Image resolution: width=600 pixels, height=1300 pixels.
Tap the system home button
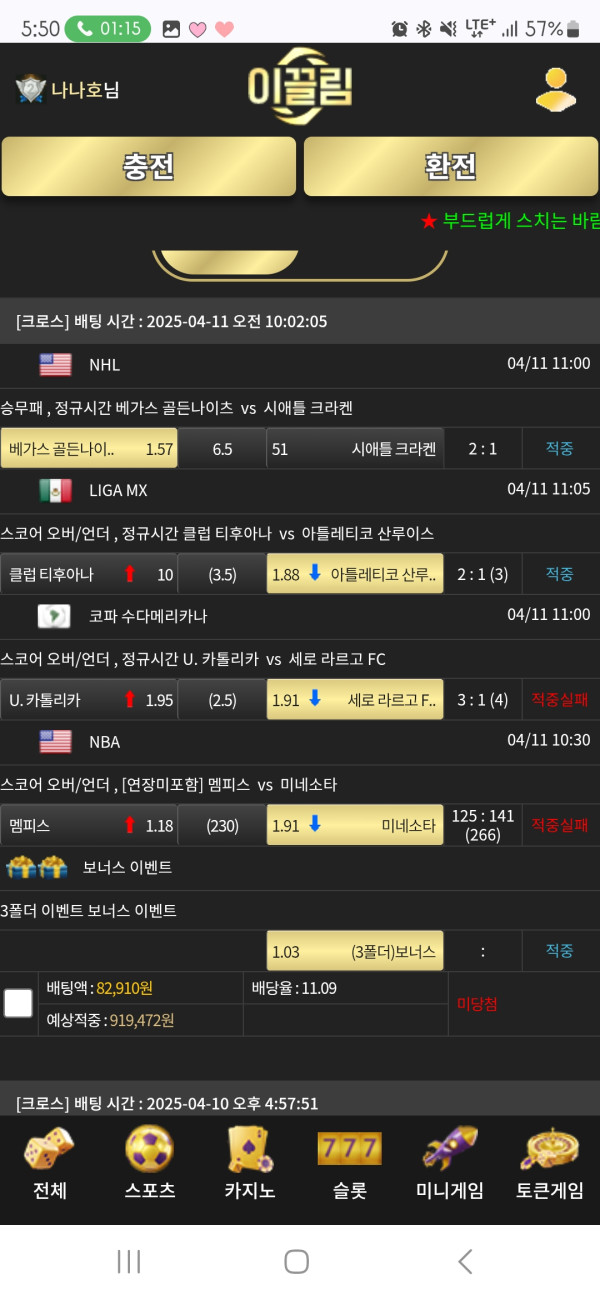[296, 1261]
